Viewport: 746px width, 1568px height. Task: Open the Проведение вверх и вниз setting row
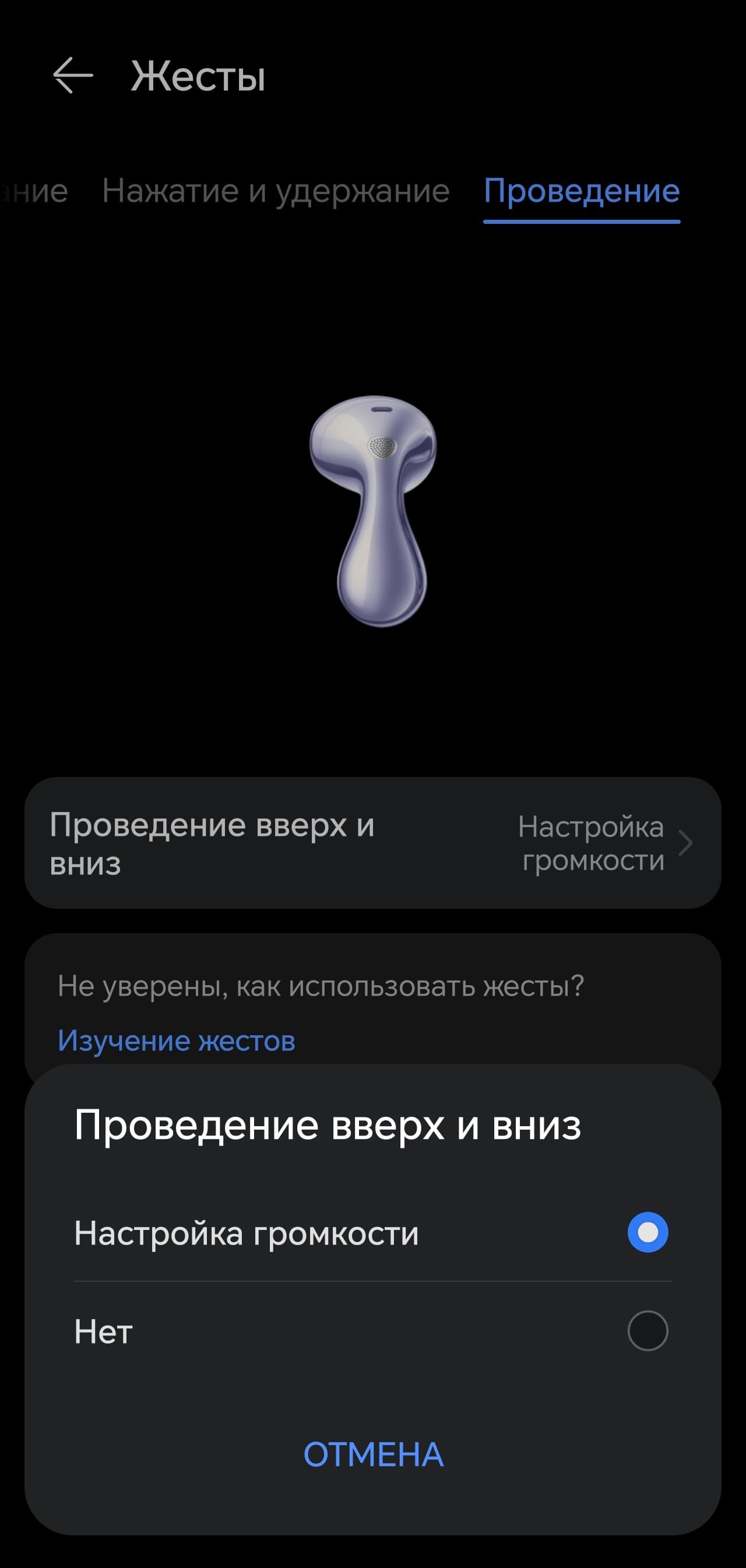pos(372,843)
